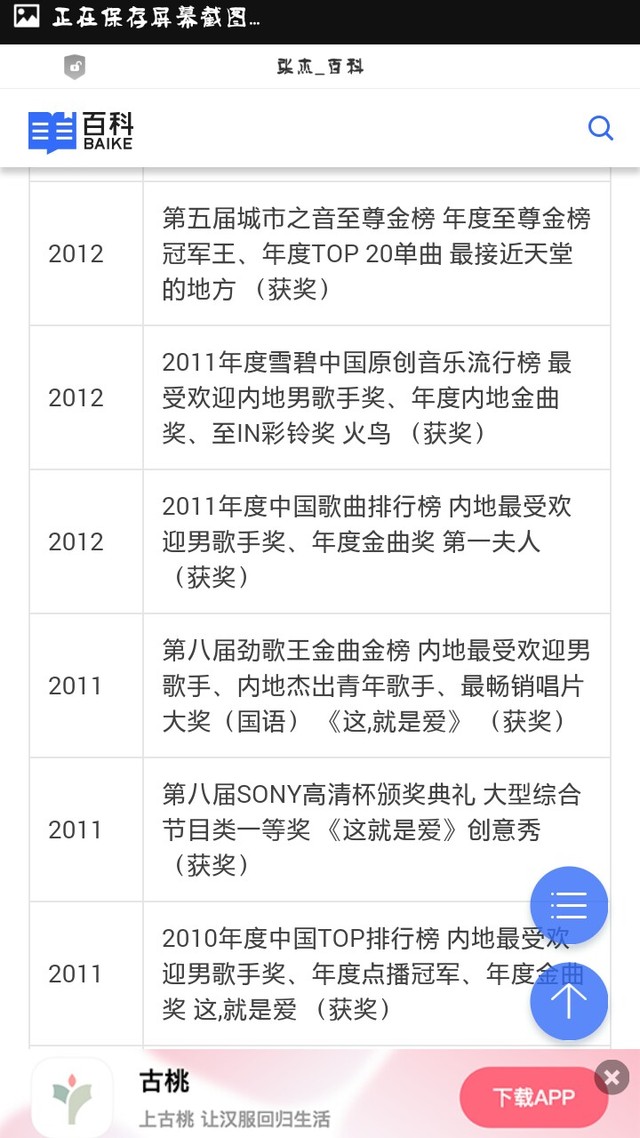Viewport: 640px width, 1138px height.
Task: Tap the site security lock icon
Action: [74, 67]
